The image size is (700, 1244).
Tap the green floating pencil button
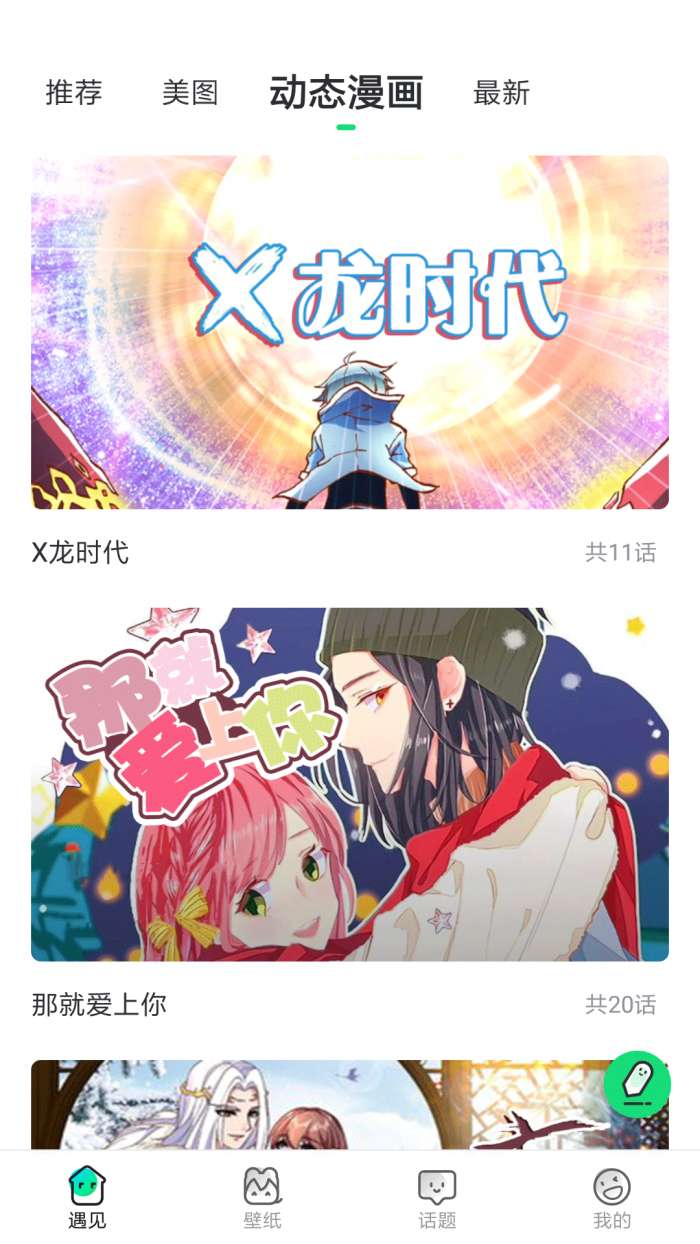(637, 1084)
